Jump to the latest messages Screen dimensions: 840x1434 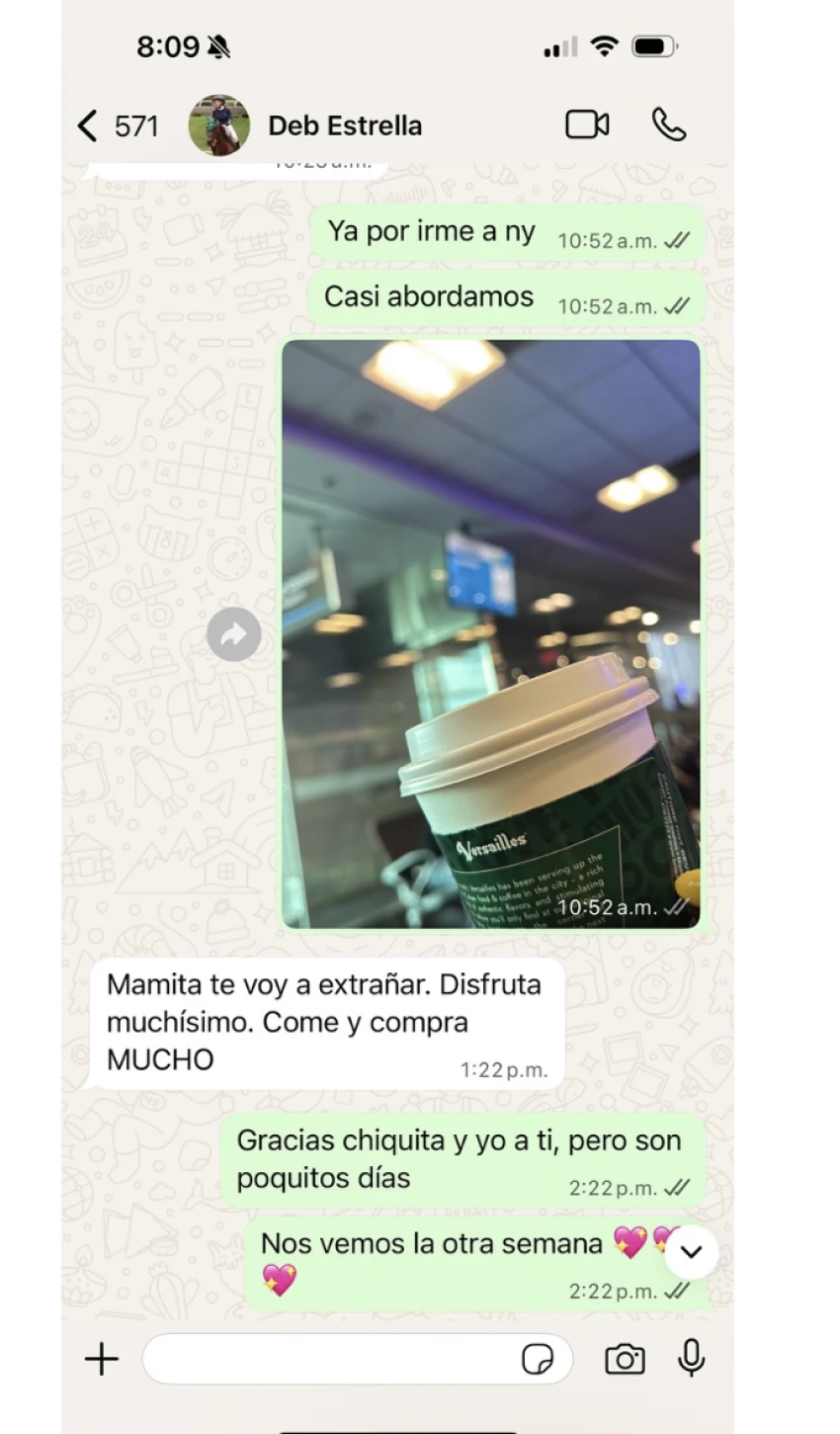691,1251
